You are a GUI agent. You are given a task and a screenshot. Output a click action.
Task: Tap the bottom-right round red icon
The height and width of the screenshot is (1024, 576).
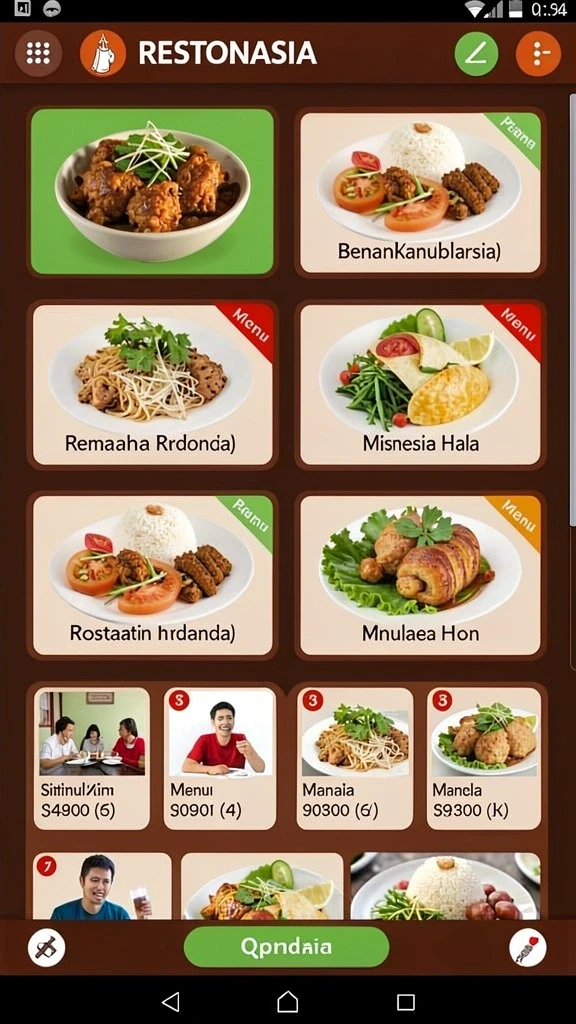tap(528, 948)
